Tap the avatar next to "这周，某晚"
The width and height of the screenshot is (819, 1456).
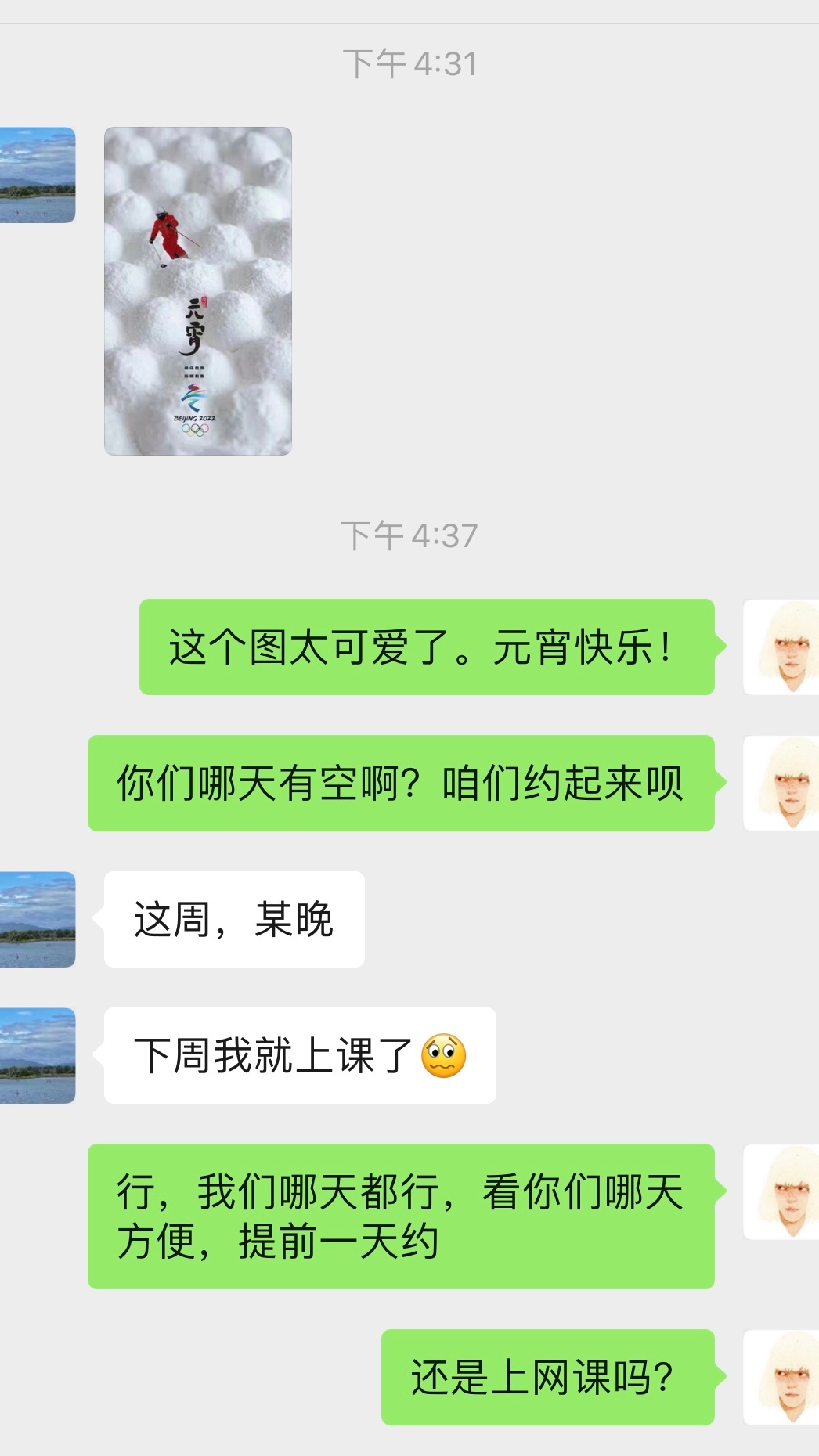click(38, 919)
